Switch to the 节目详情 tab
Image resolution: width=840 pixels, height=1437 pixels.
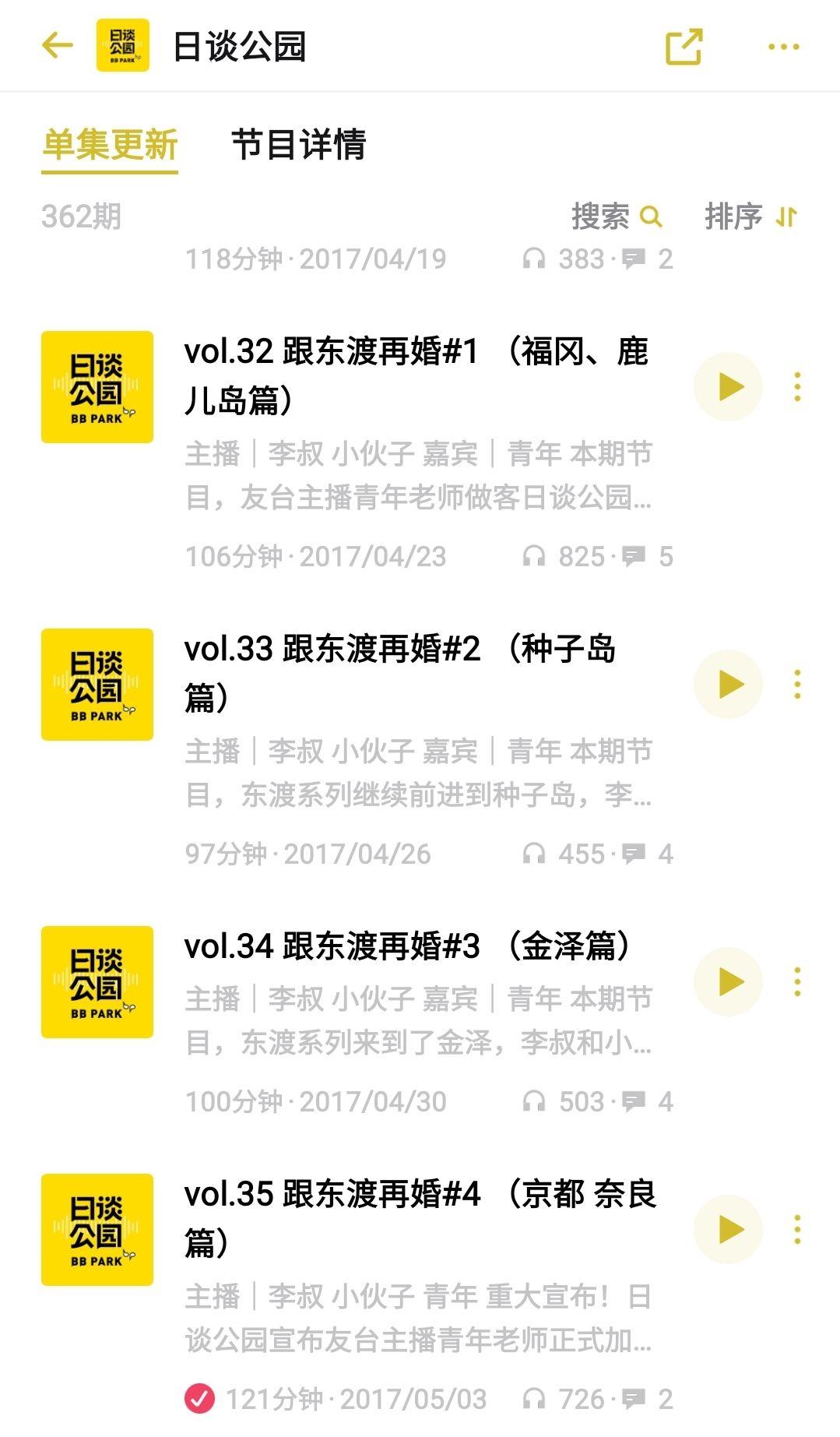300,146
